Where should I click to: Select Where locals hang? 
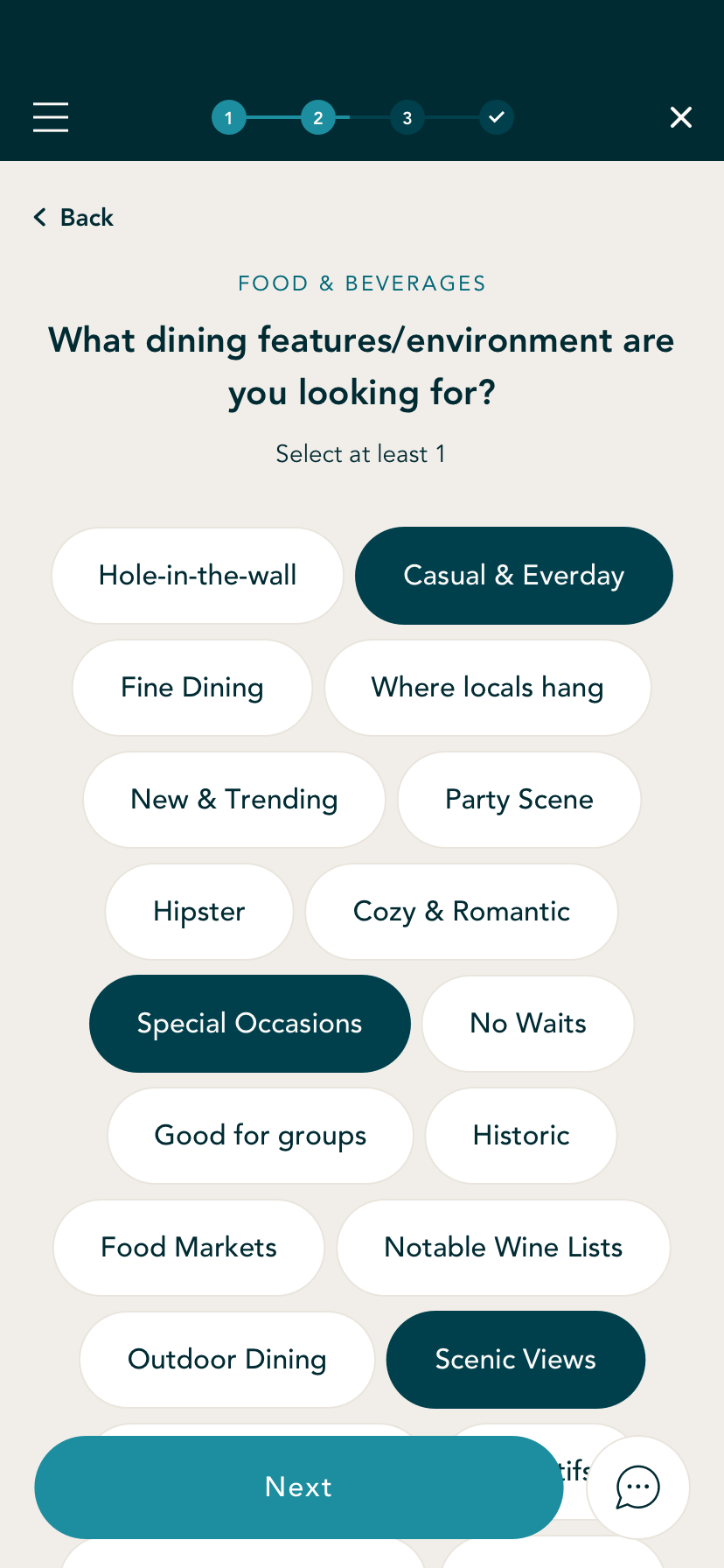[x=487, y=688]
